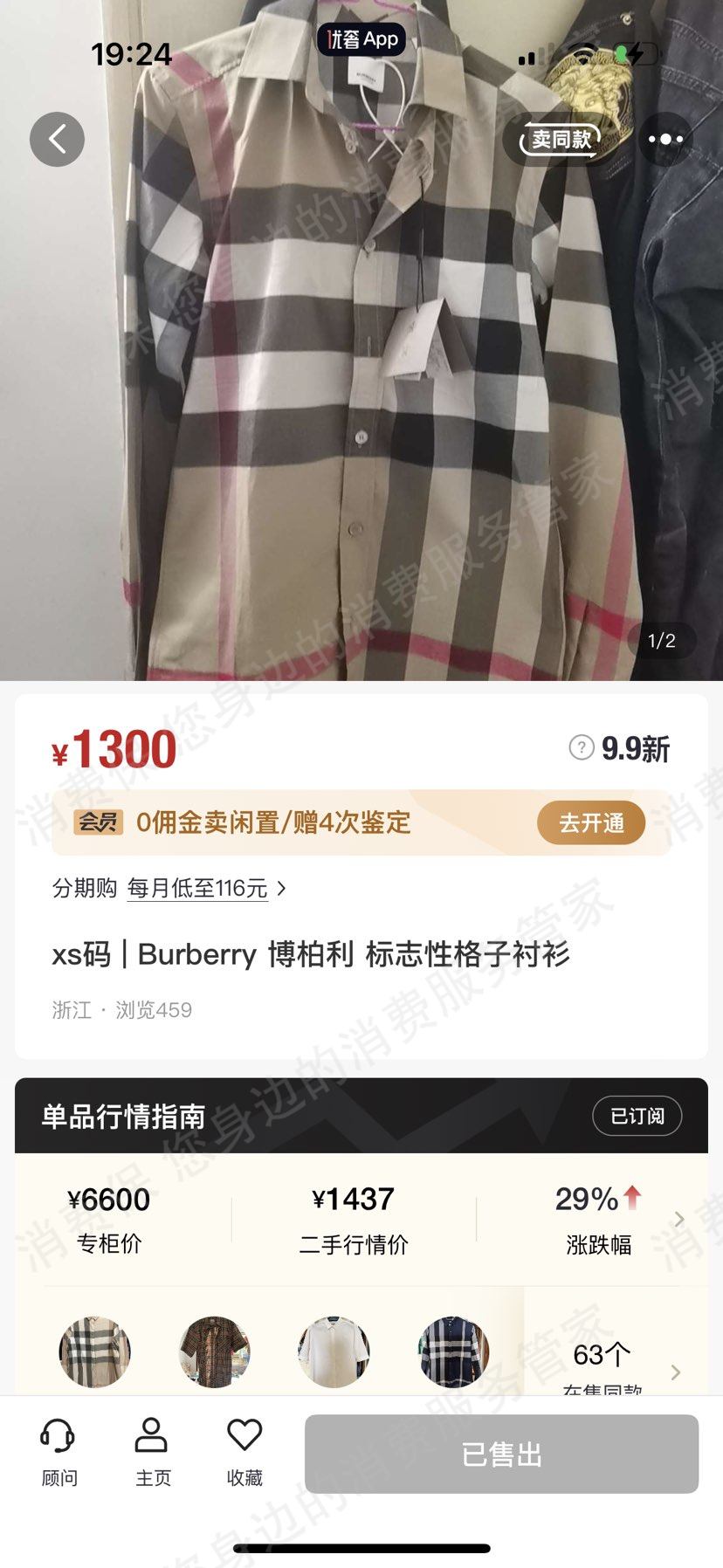Tap the 已售出 sold button
723x1568 pixels.
click(x=501, y=1454)
